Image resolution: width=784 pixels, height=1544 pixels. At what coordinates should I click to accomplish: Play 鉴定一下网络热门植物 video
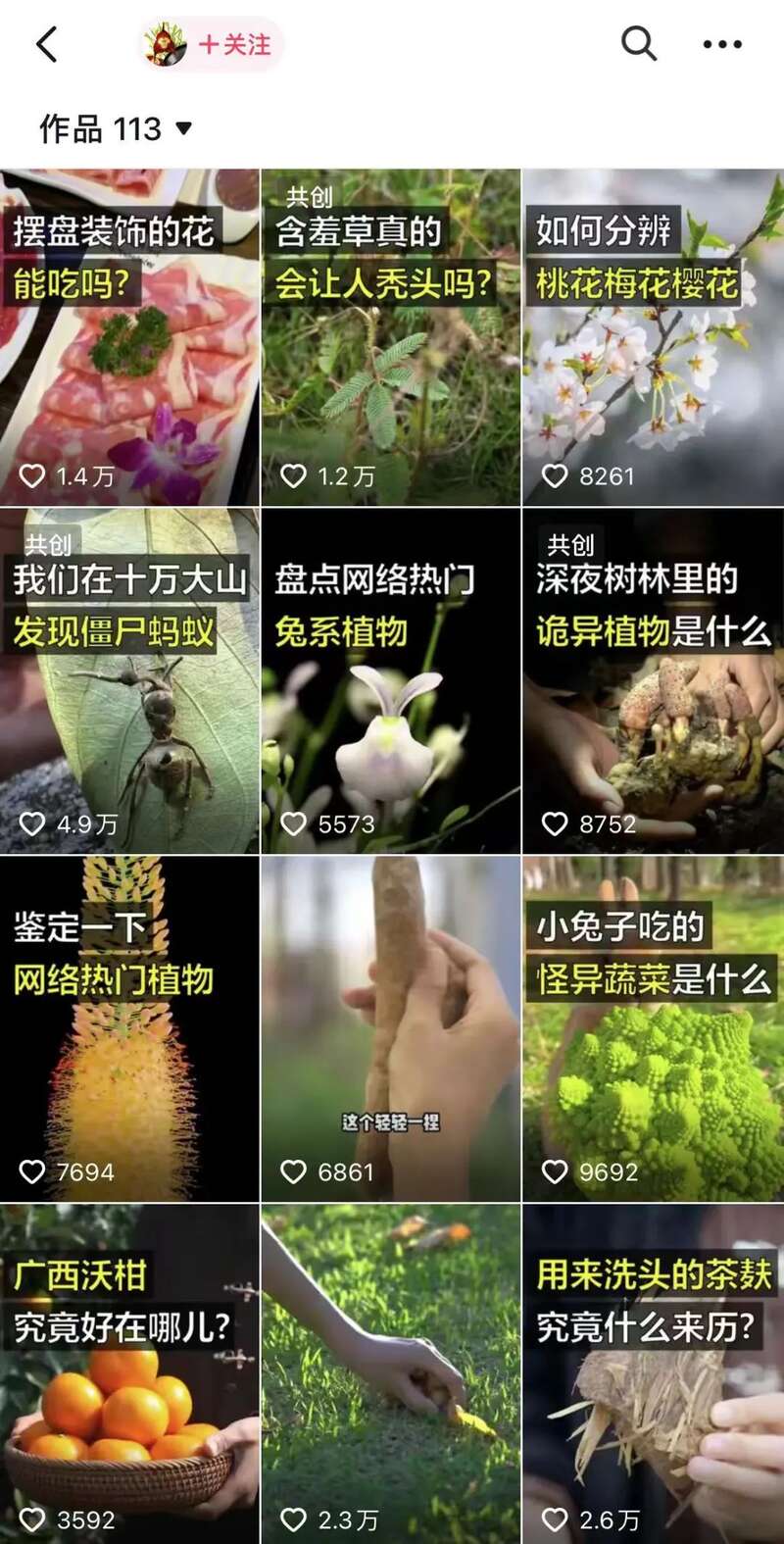coord(129,1029)
